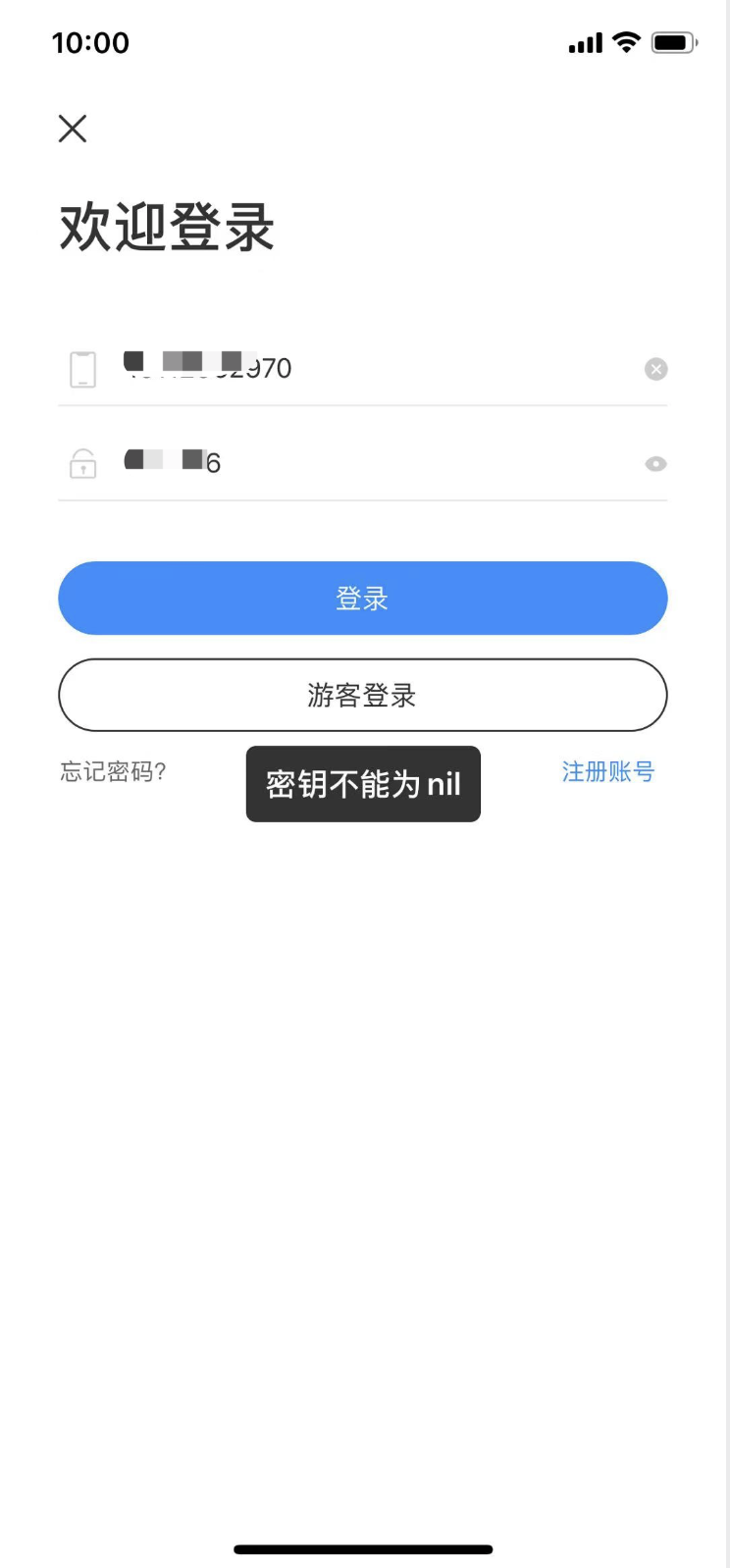Clear the phone number field
Image resolution: width=730 pixels, height=1568 pixels.
[656, 369]
